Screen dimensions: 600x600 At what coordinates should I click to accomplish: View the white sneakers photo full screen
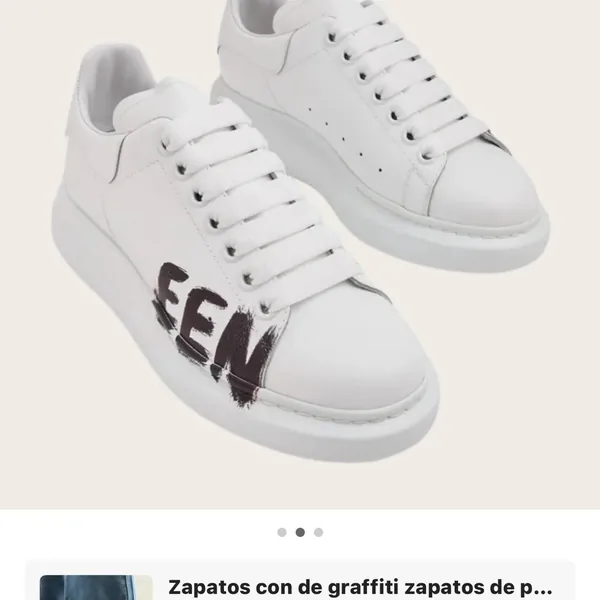point(300,250)
